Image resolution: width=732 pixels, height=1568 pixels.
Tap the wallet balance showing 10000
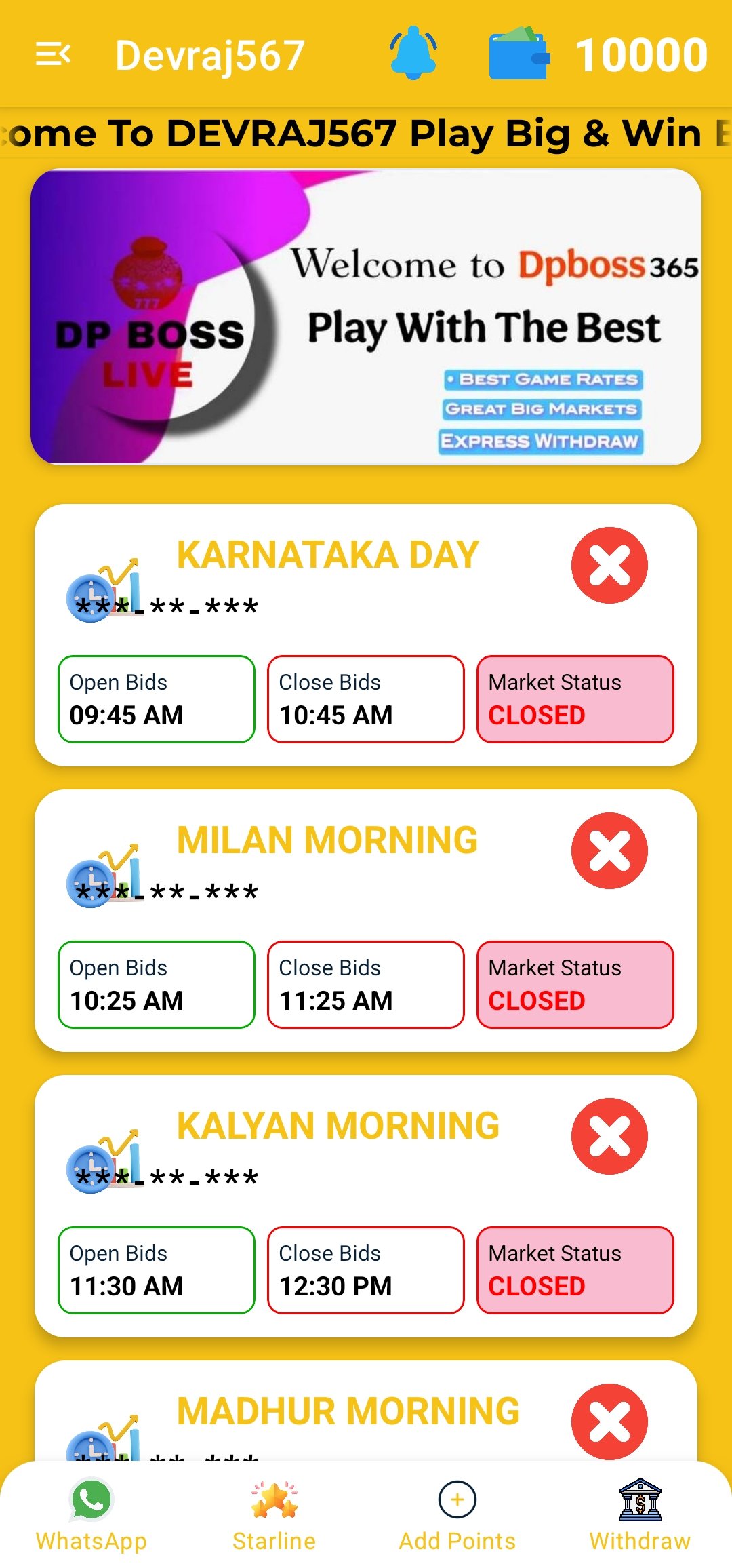pyautogui.click(x=640, y=54)
